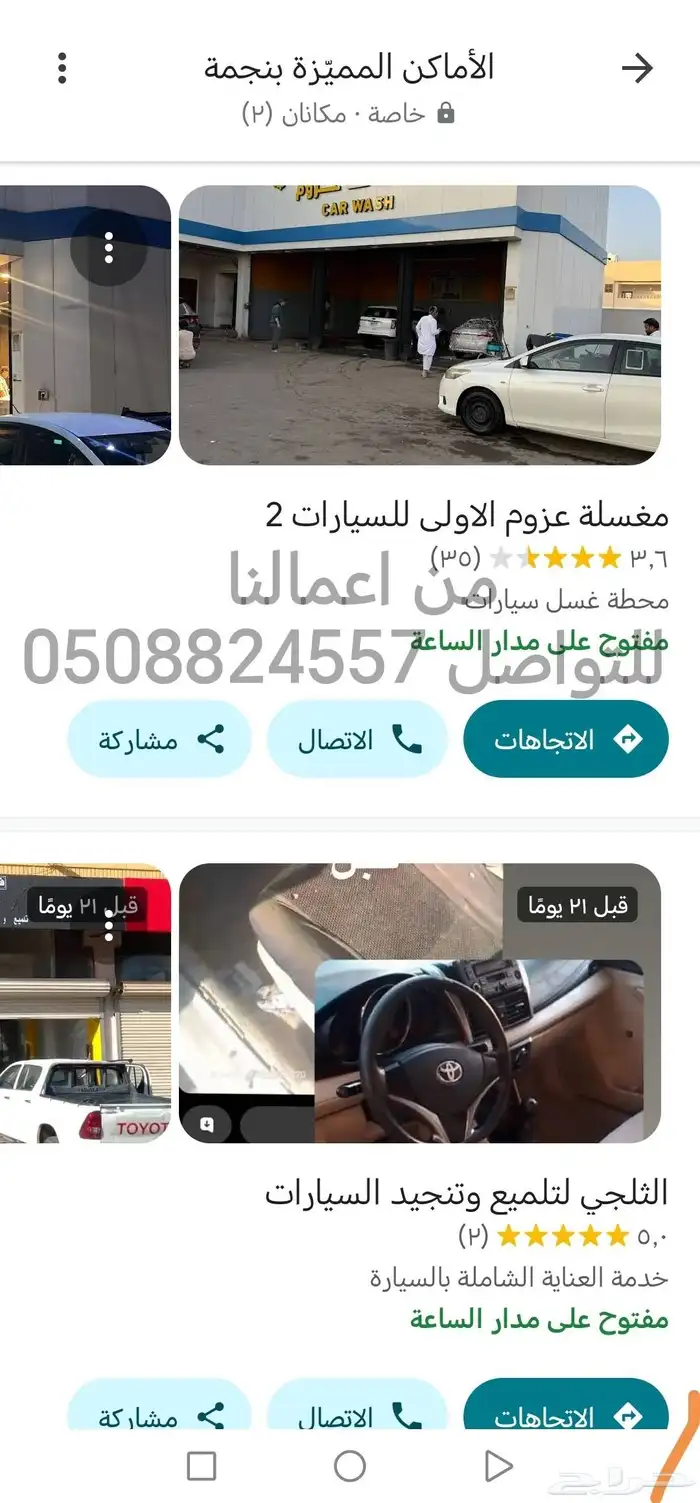Open مغسلة عزوم الاولى للسيارات 2 place details
Viewport: 700px width, 1503px height.
466,515
